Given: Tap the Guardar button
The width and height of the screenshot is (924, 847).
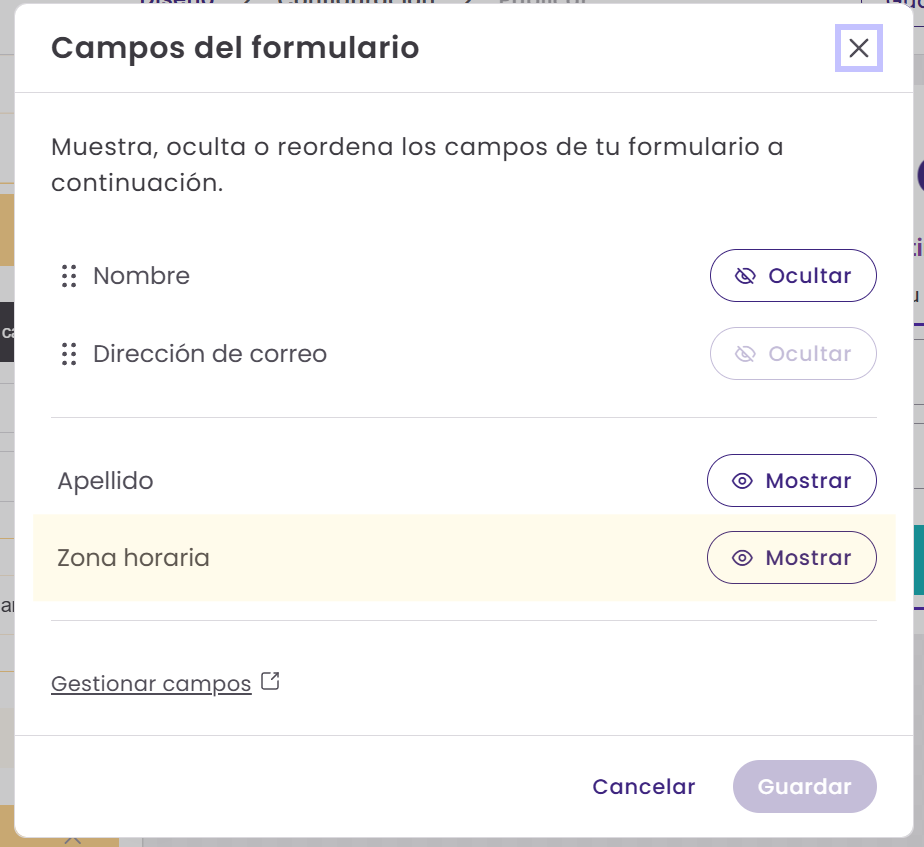Looking at the screenshot, I should (804, 787).
